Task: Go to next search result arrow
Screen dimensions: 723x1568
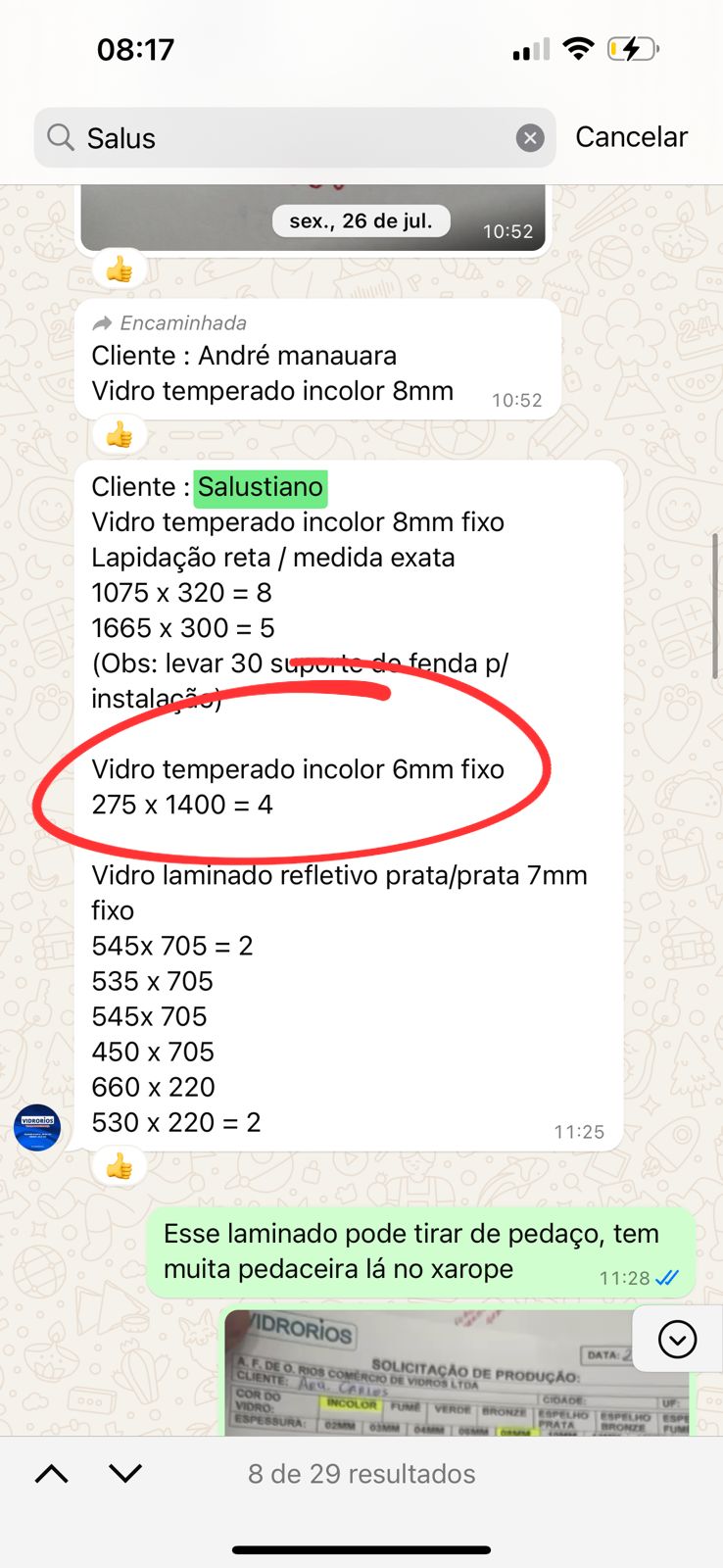Action: point(125,1473)
